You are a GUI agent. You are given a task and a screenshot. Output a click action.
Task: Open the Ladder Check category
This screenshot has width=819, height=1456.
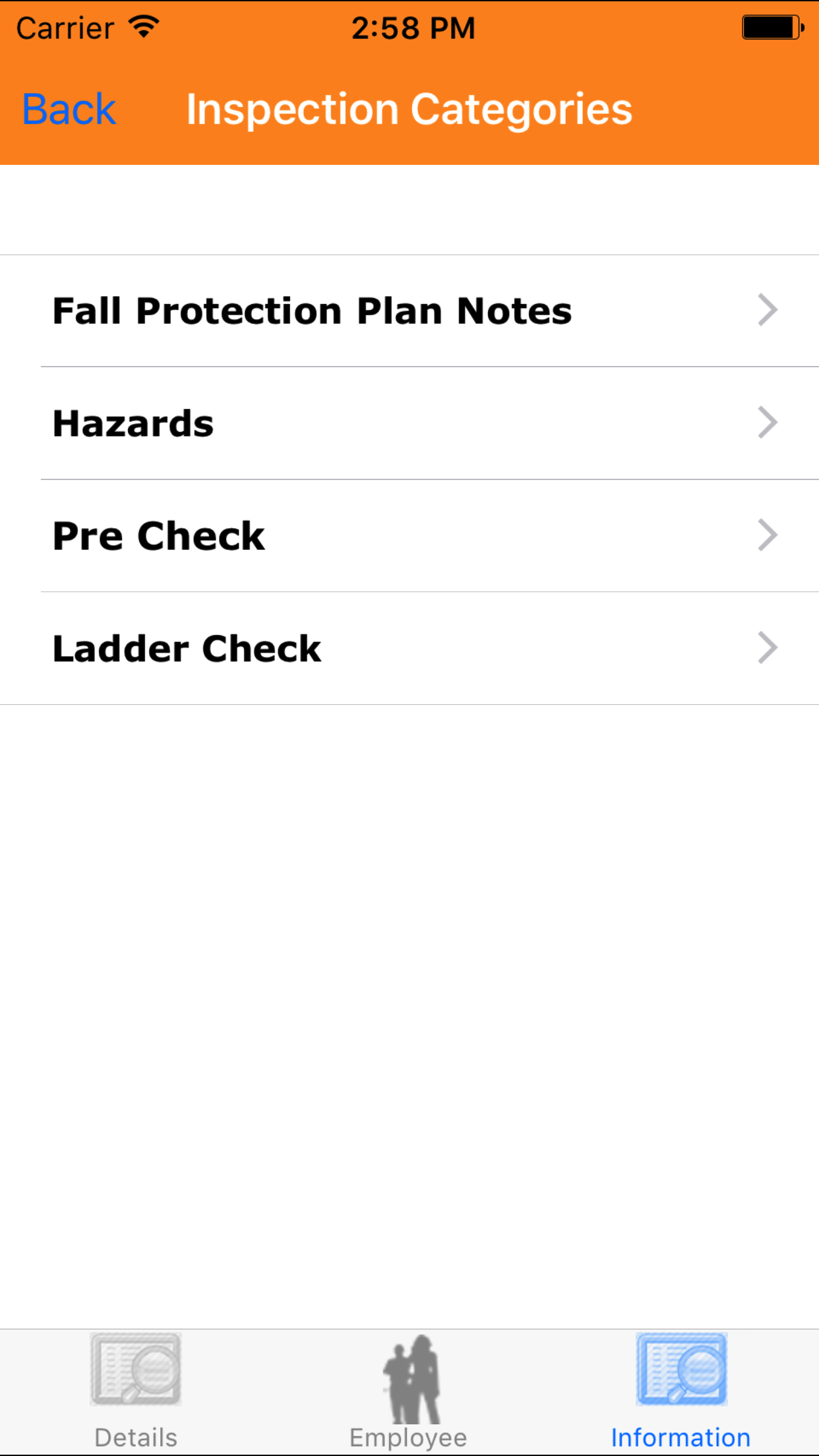pos(409,648)
